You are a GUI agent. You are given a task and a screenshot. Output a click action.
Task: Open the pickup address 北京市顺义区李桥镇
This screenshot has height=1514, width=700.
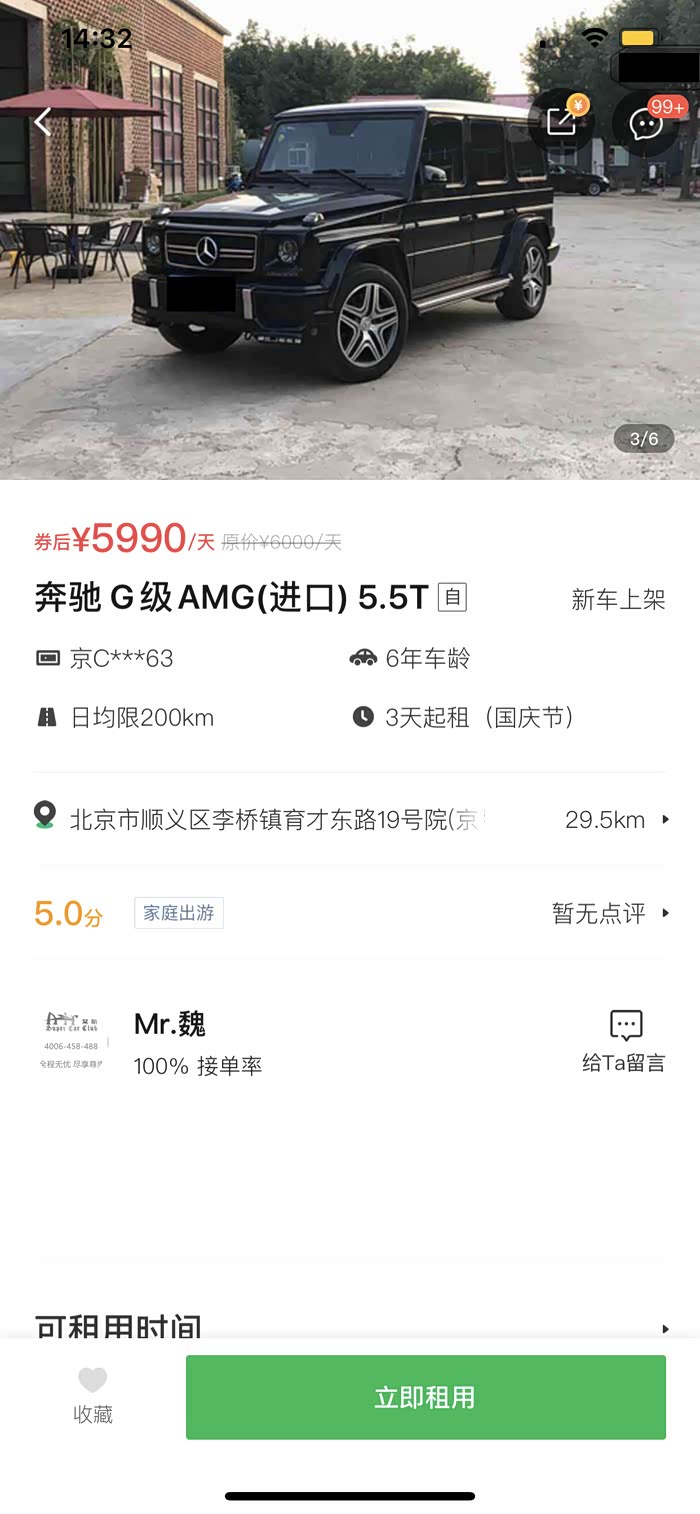(350, 820)
